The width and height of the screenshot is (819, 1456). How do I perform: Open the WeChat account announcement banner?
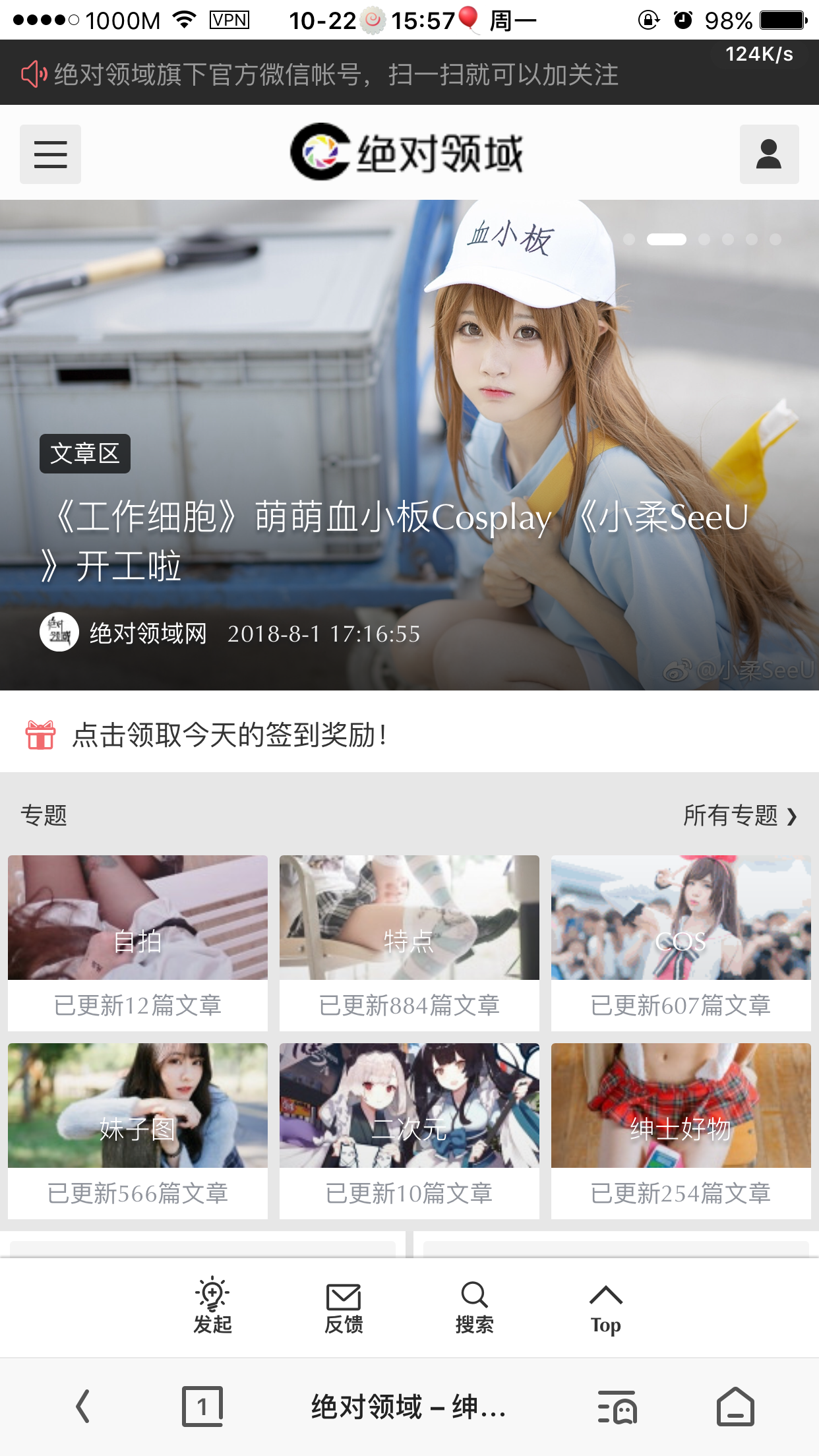click(336, 75)
